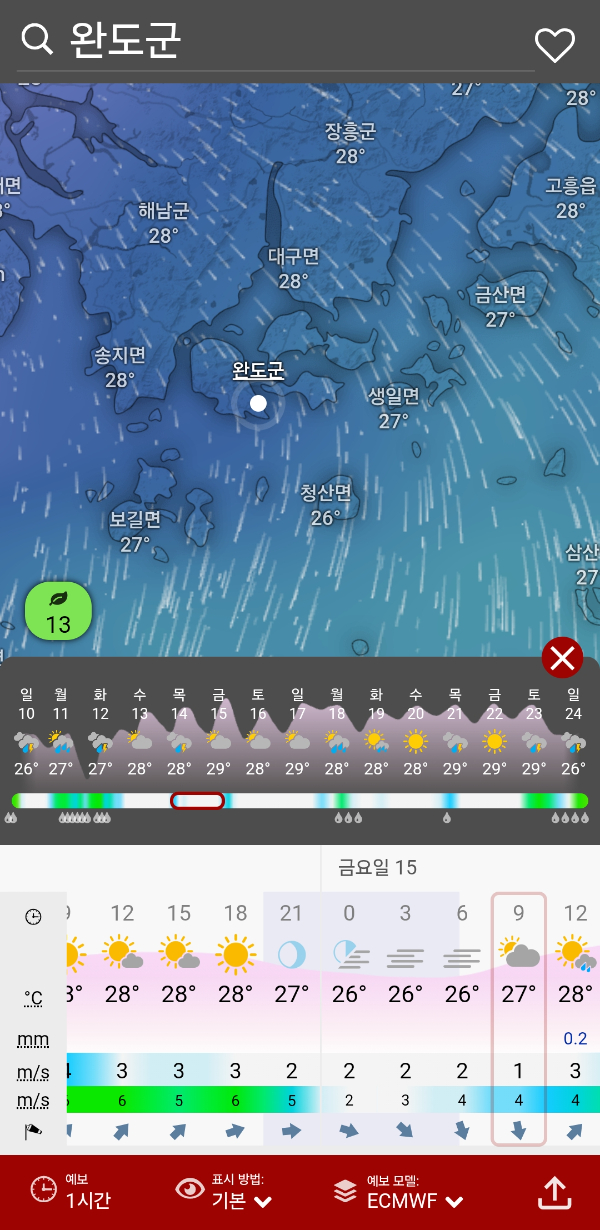Image resolution: width=600 pixels, height=1230 pixels.
Task: Change the 예보 모델 ECMWF model
Action: tap(400, 1190)
